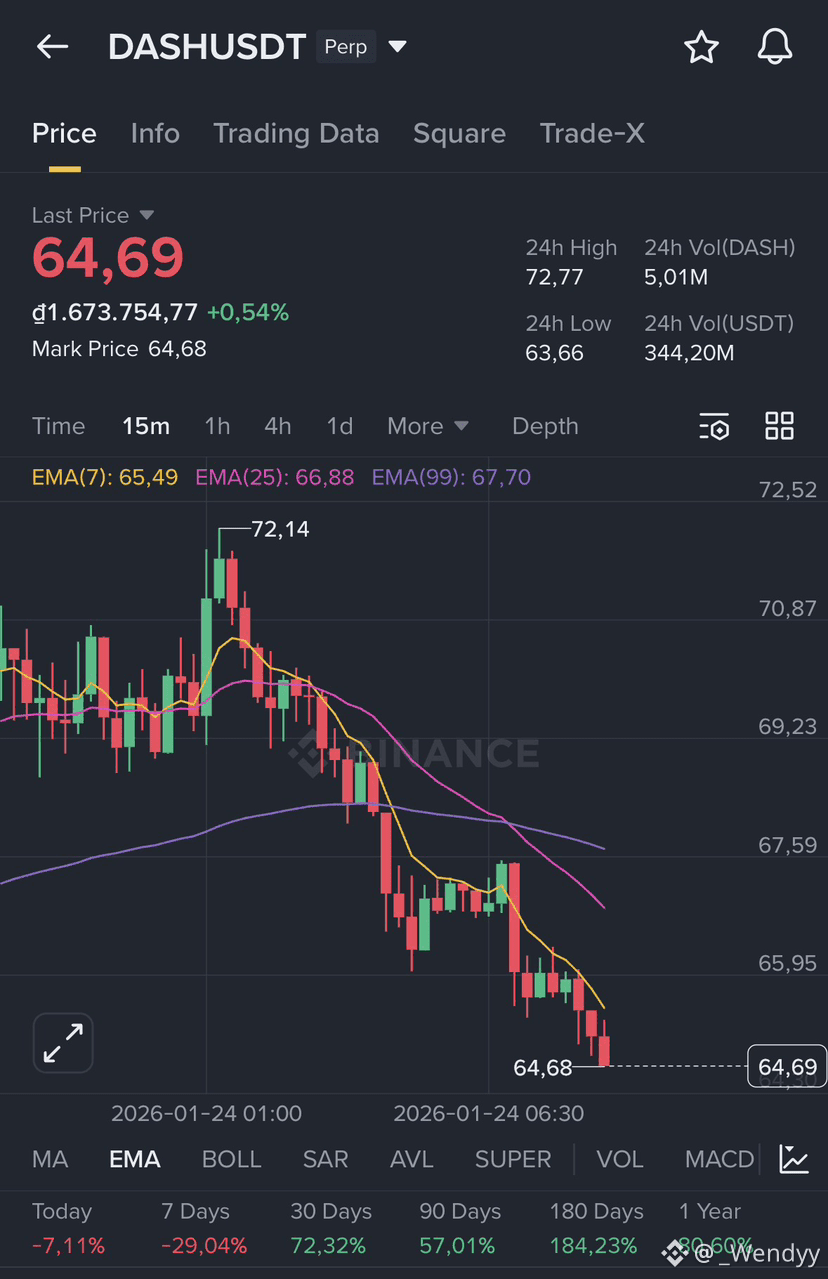The width and height of the screenshot is (828, 1279).
Task: Open chart indicator settings icon bottom right
Action: pyautogui.click(x=794, y=1159)
